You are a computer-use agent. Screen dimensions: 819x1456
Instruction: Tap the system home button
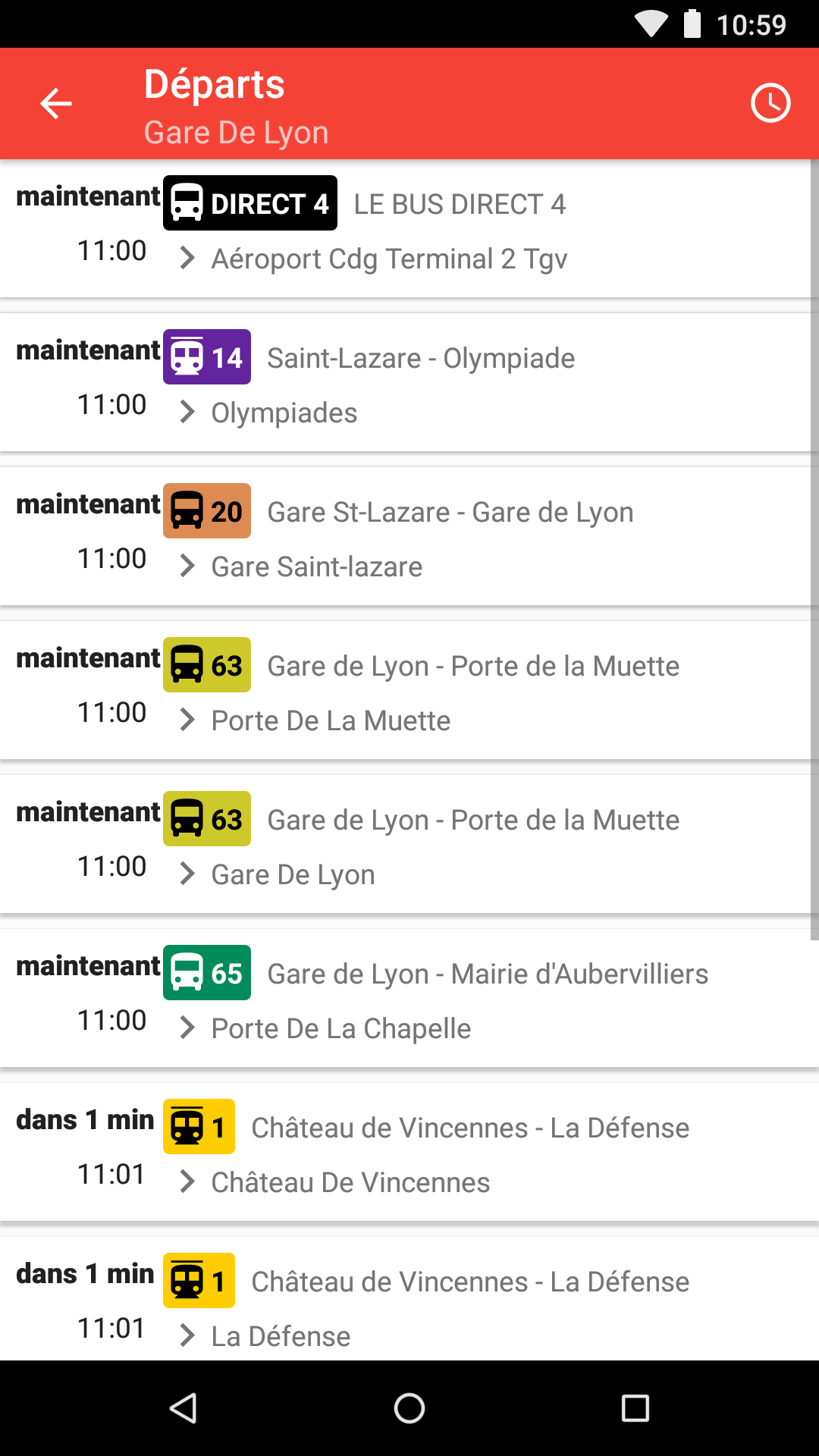tap(409, 1408)
